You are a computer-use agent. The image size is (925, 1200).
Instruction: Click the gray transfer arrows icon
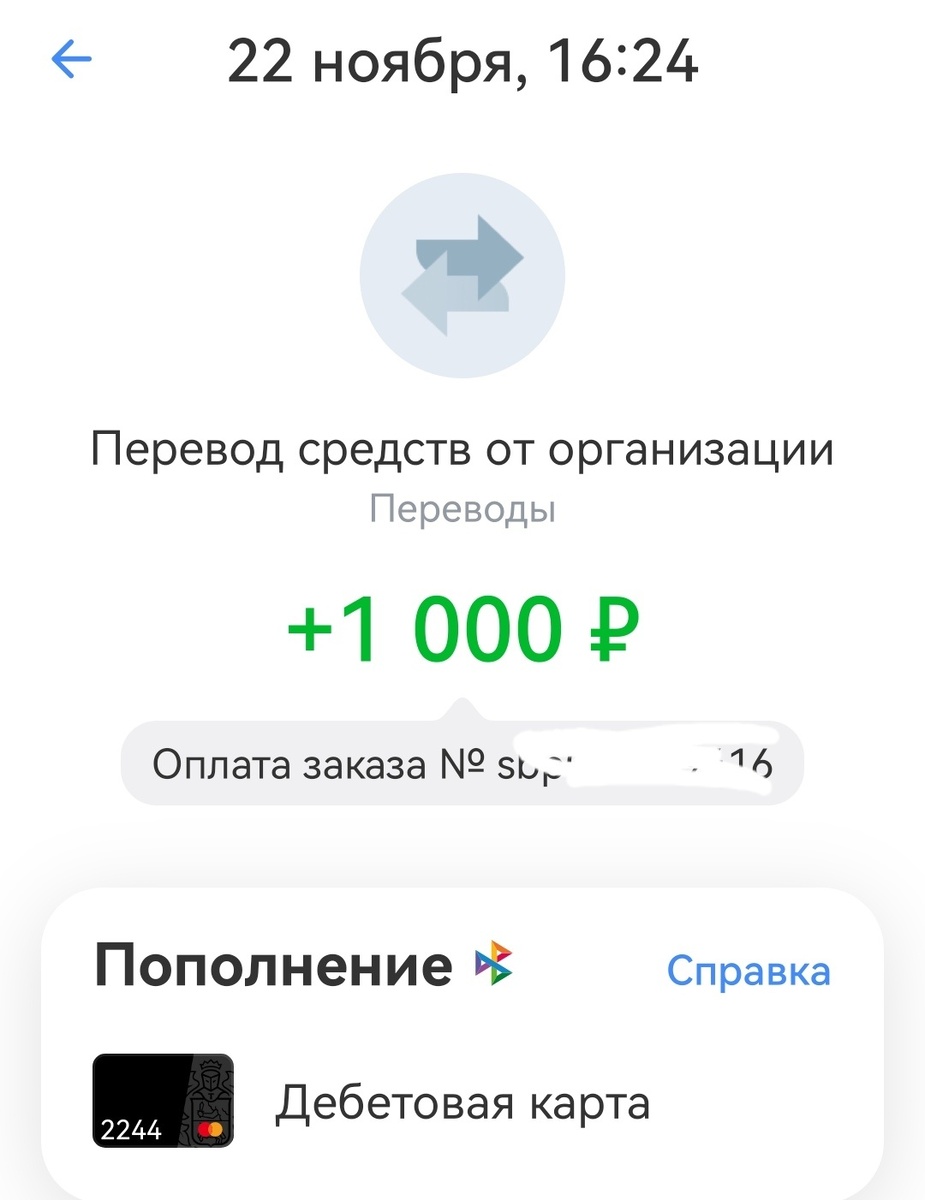(x=462, y=275)
